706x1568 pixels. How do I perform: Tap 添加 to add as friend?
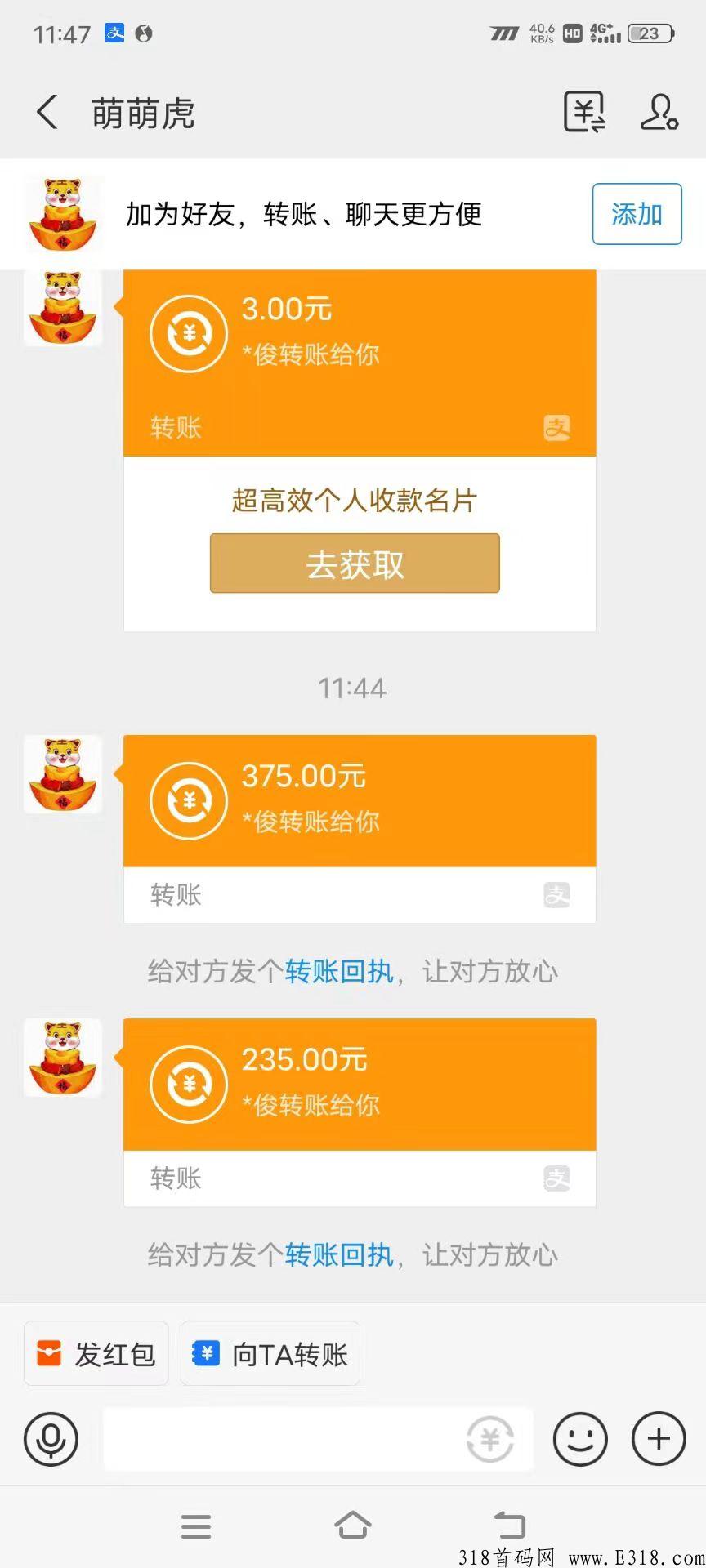click(x=637, y=214)
